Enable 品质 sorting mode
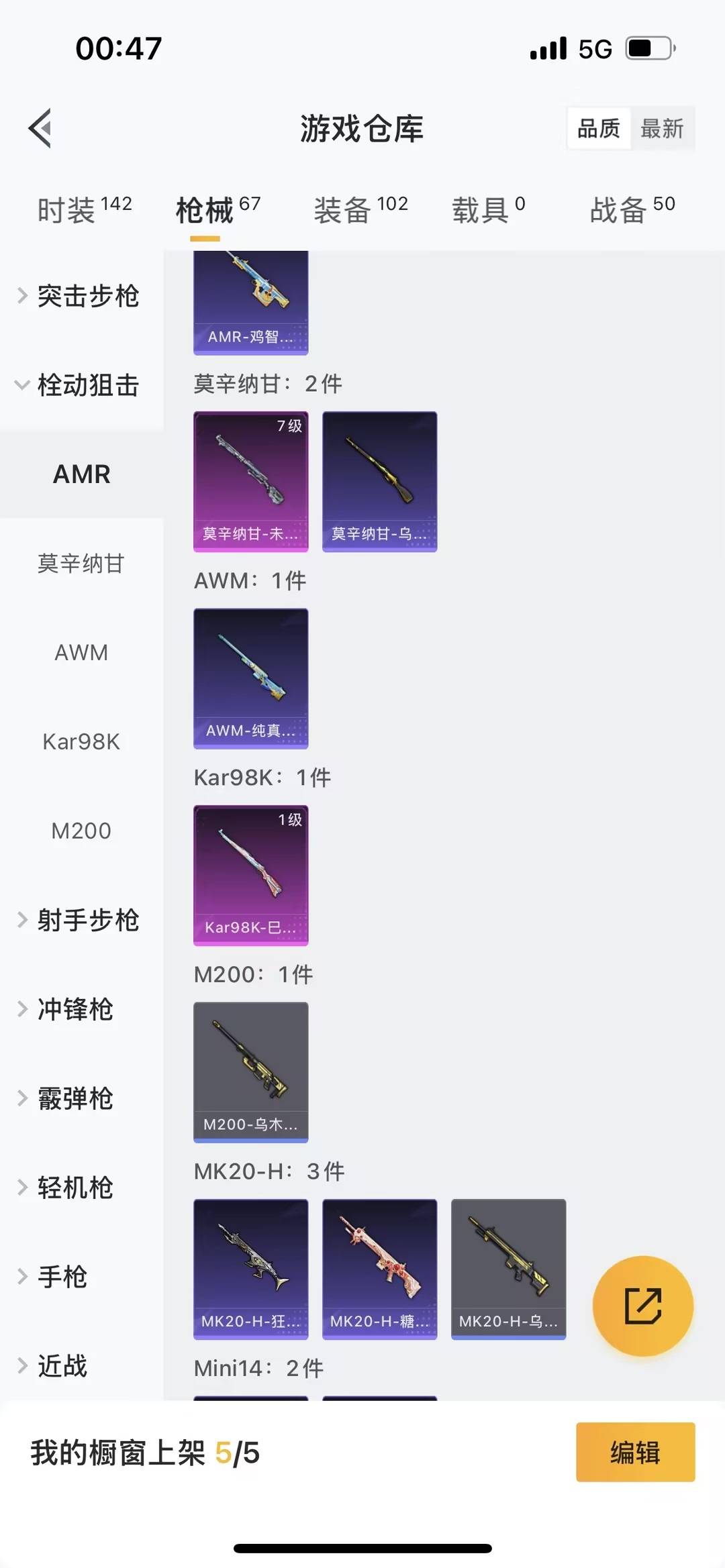725x1568 pixels. tap(599, 128)
